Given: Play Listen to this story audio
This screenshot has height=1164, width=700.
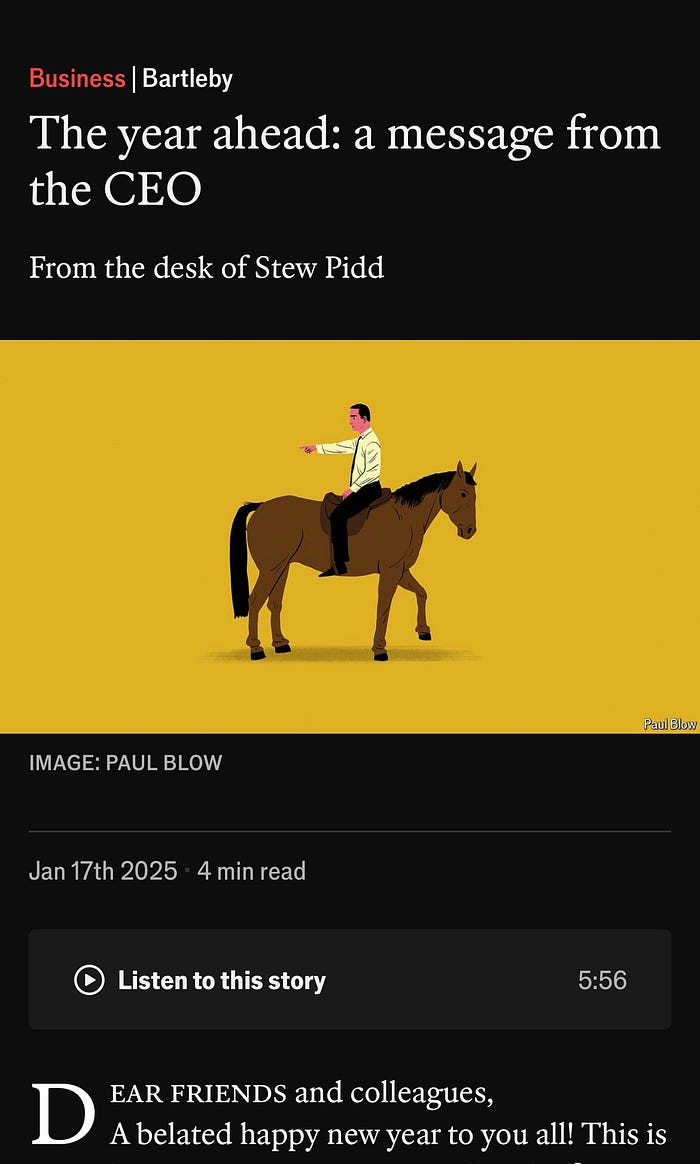Looking at the screenshot, I should [x=89, y=980].
